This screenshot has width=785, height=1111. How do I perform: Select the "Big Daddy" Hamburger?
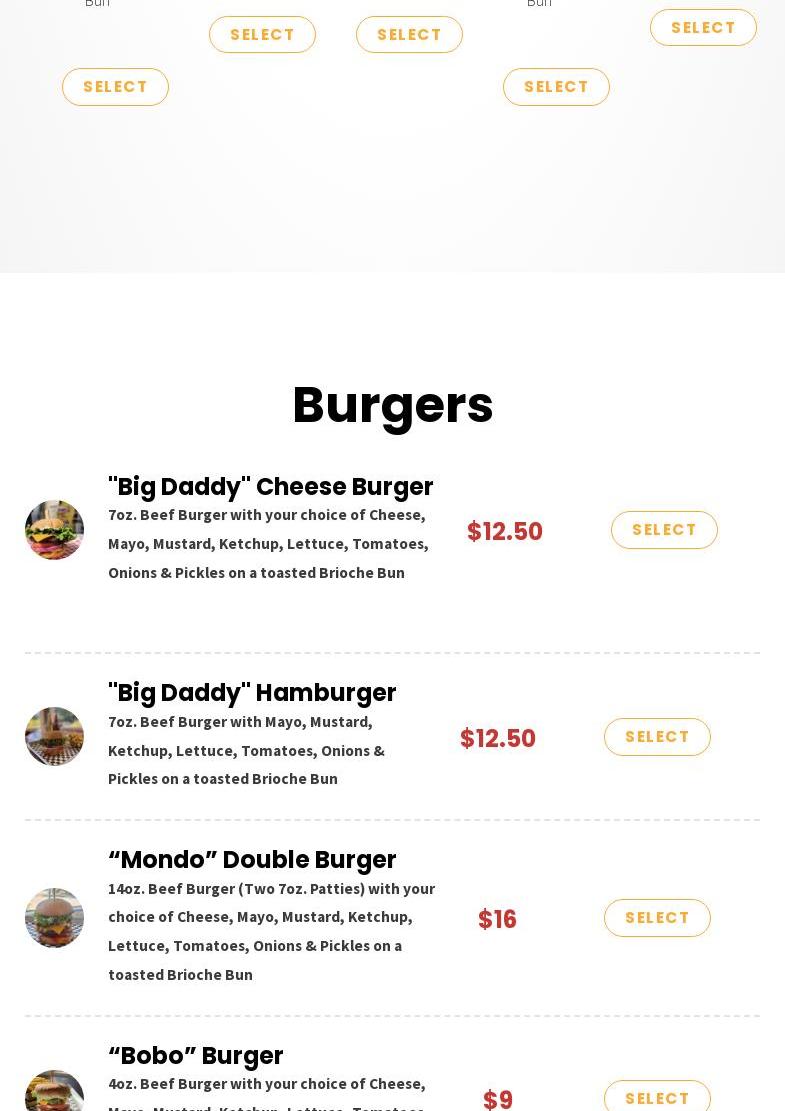657,737
